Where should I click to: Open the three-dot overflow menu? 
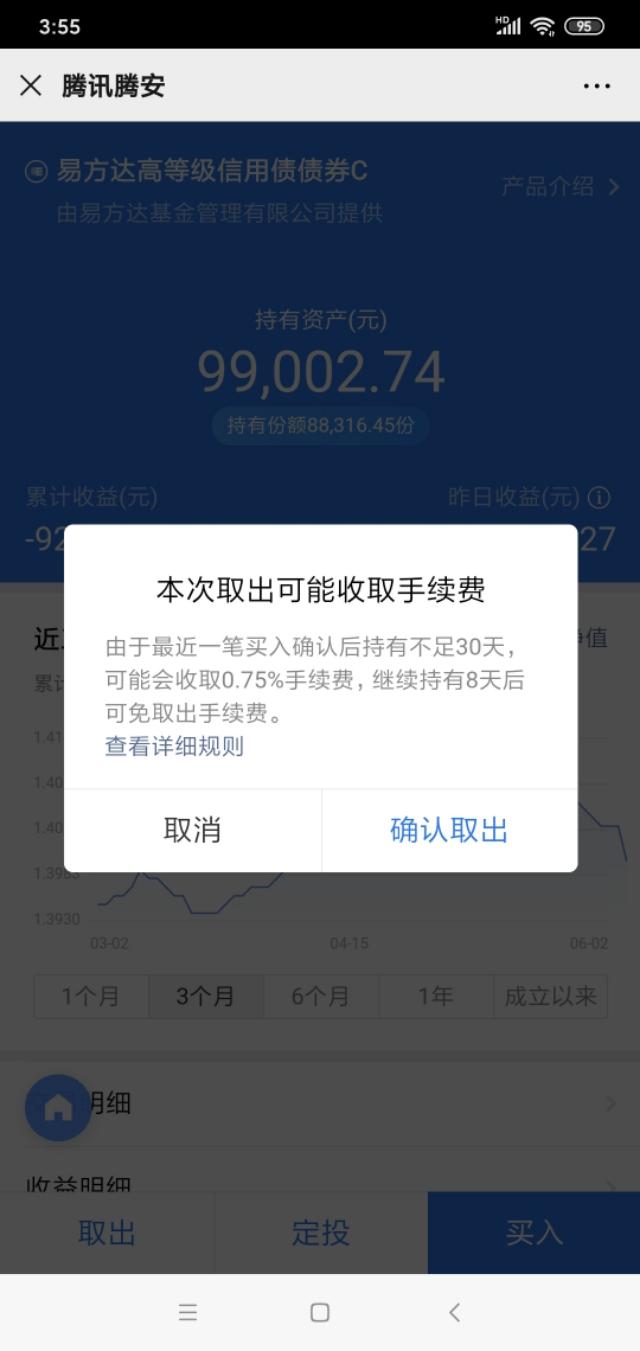click(597, 86)
